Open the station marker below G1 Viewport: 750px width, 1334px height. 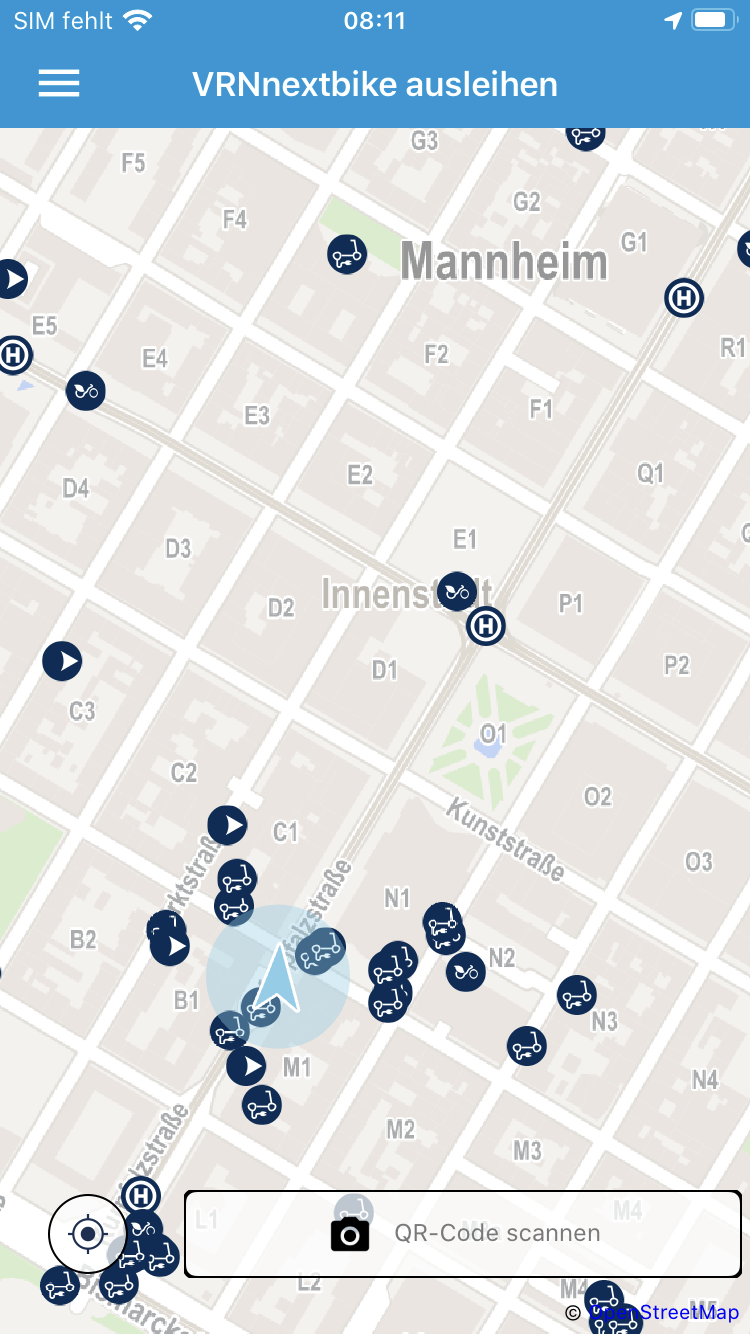point(684,297)
